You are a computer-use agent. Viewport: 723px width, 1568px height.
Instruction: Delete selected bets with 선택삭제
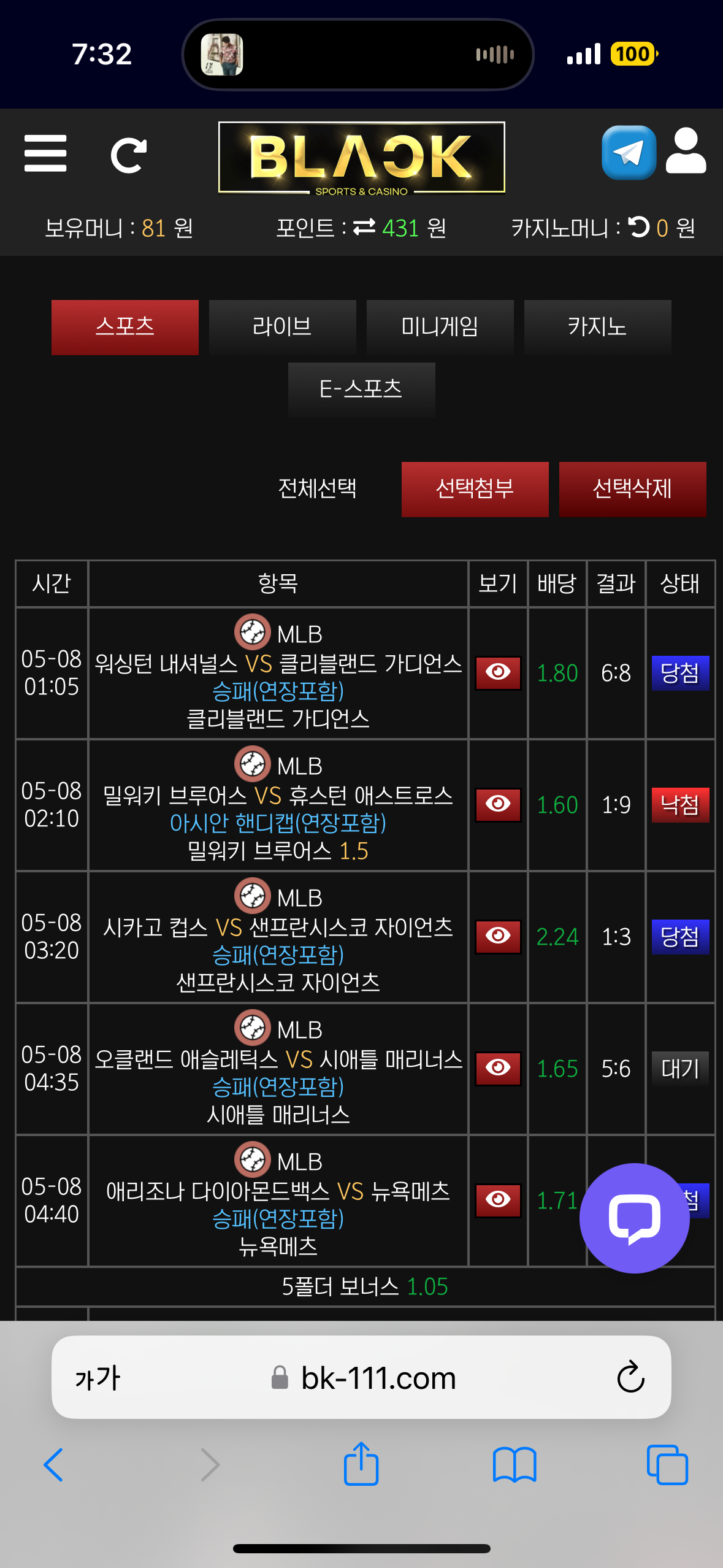point(632,489)
